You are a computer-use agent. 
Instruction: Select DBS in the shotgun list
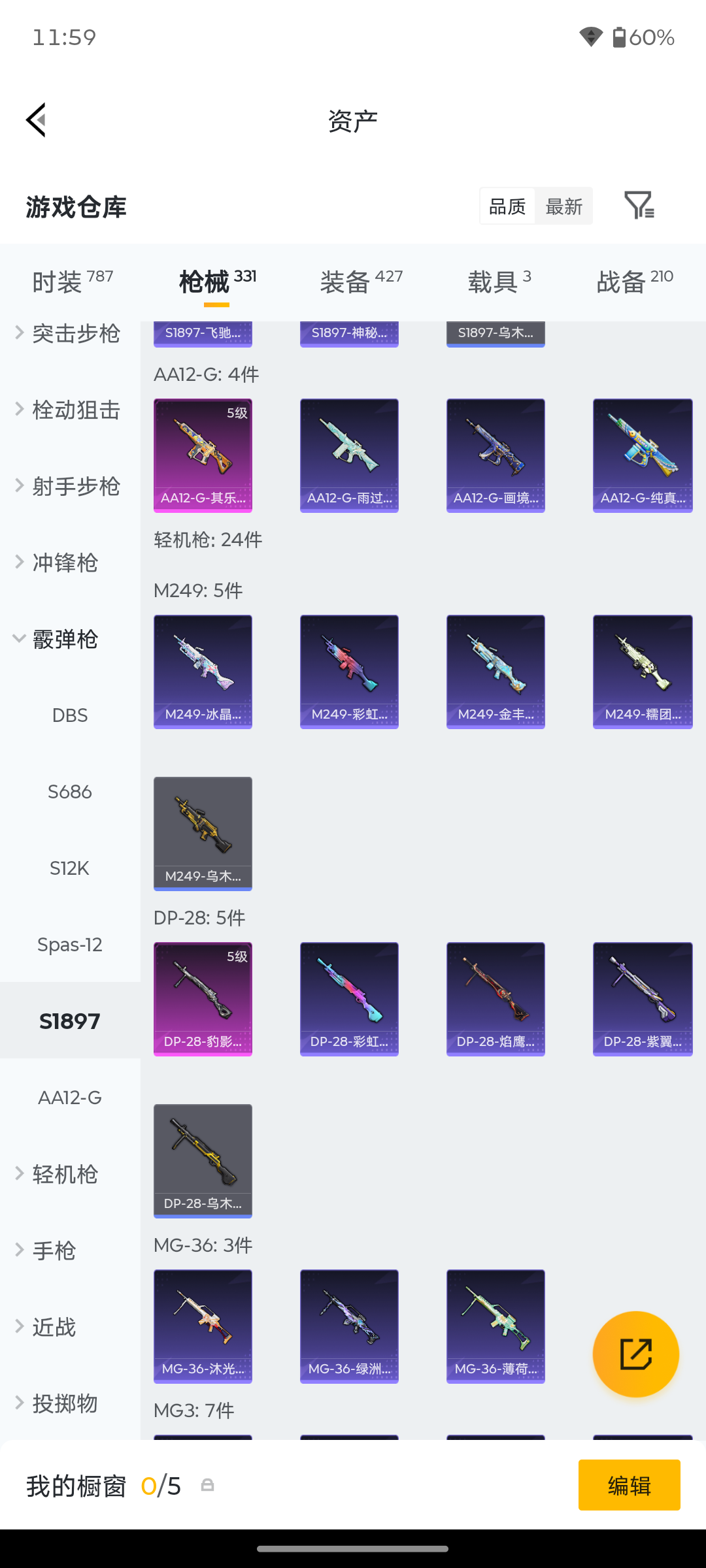pos(70,715)
